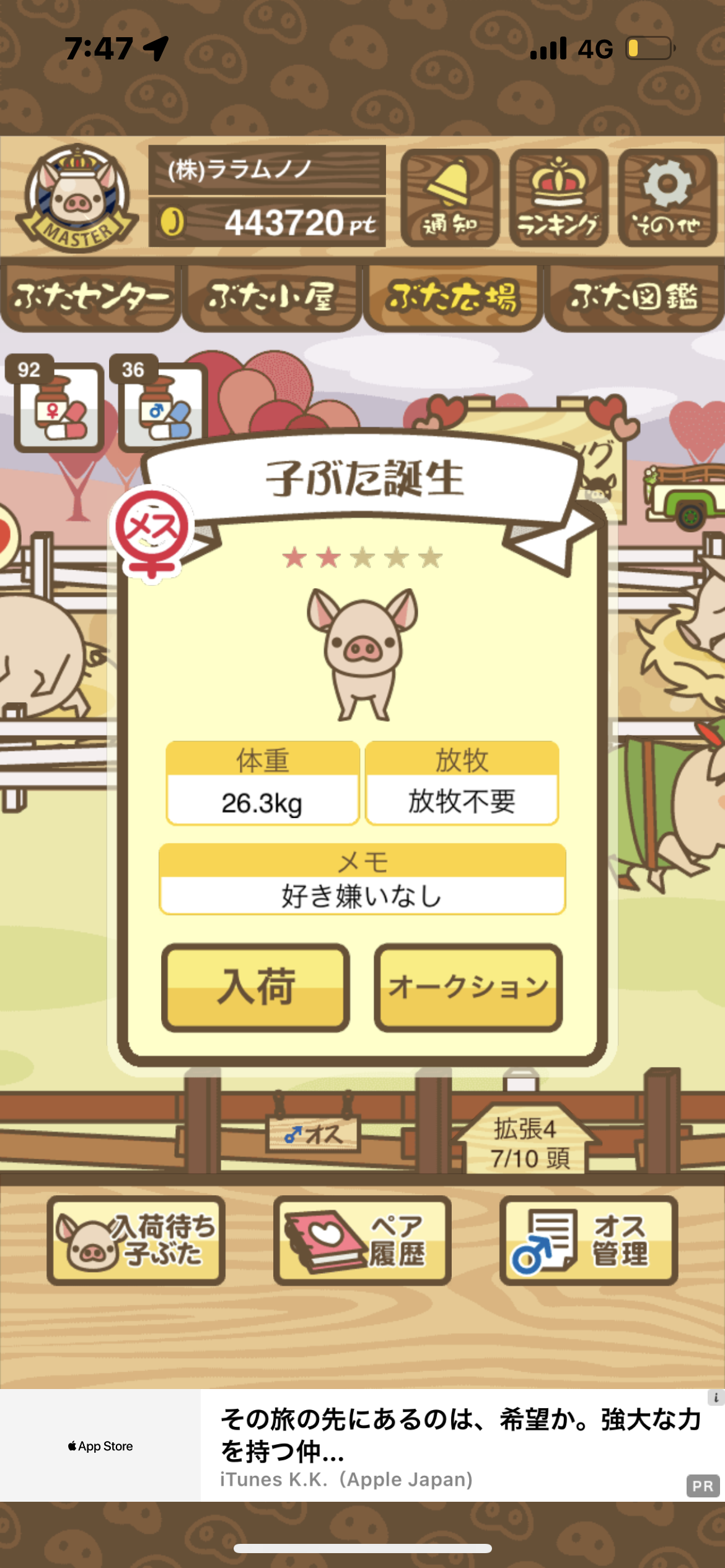Switch to the ぶたセンター tab
Viewport: 725px width, 1568px height.
click(90, 298)
